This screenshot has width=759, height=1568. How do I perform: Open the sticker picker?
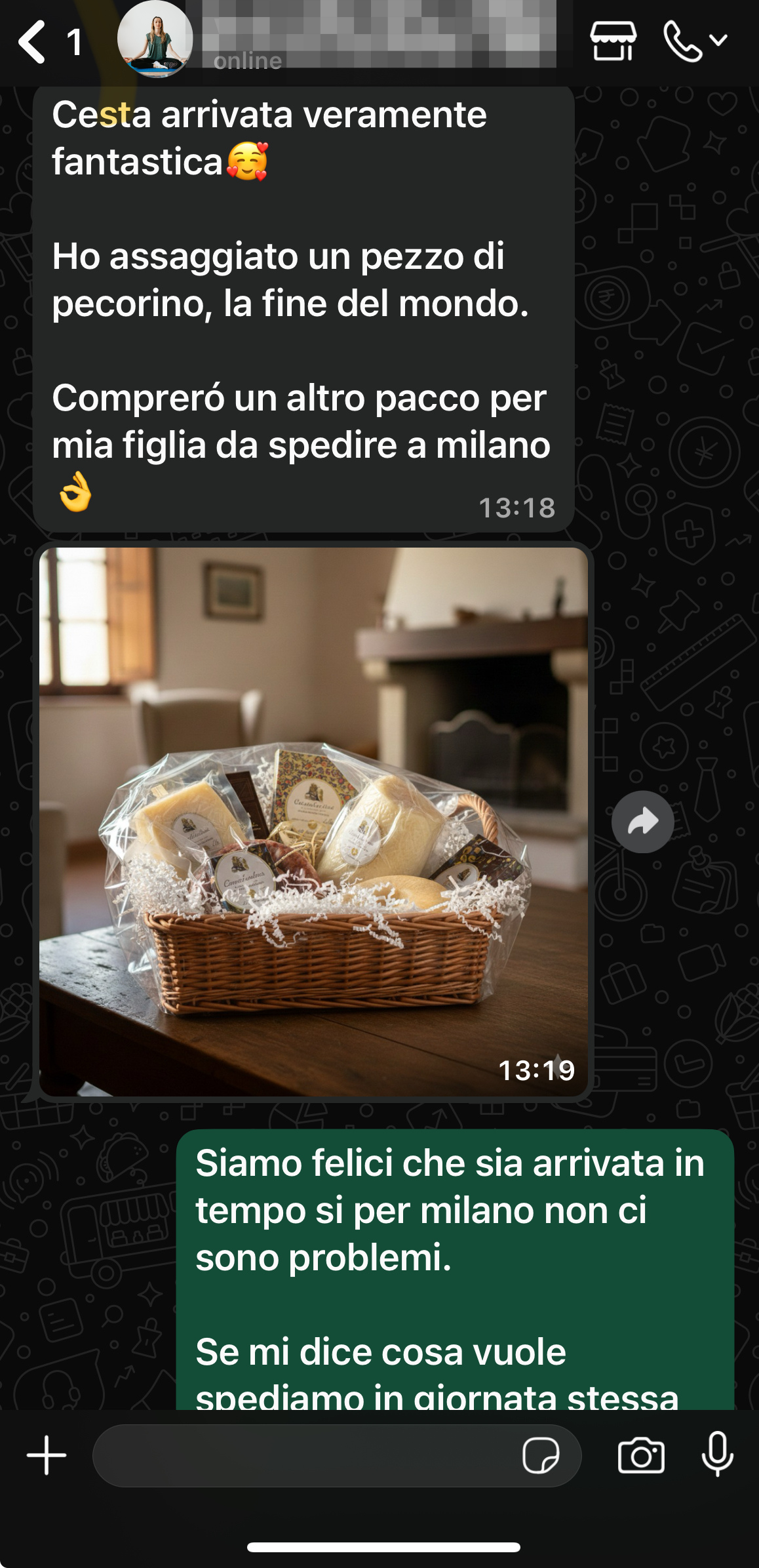(541, 1455)
